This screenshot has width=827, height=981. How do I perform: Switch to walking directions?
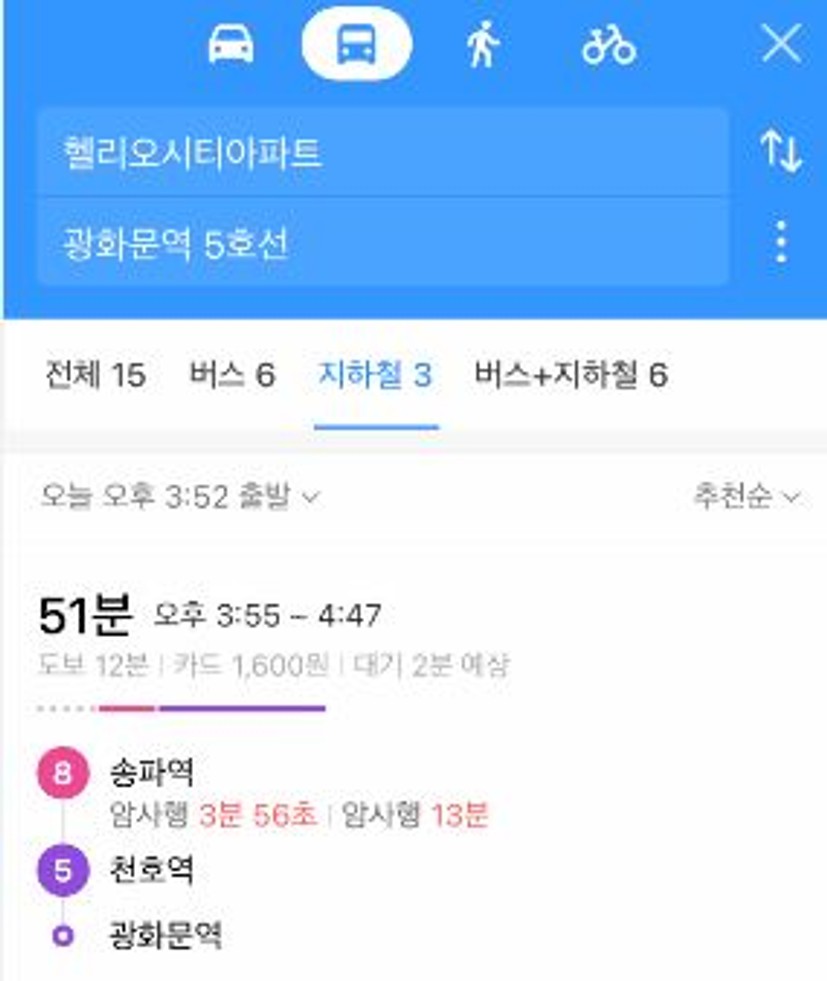pos(483,45)
